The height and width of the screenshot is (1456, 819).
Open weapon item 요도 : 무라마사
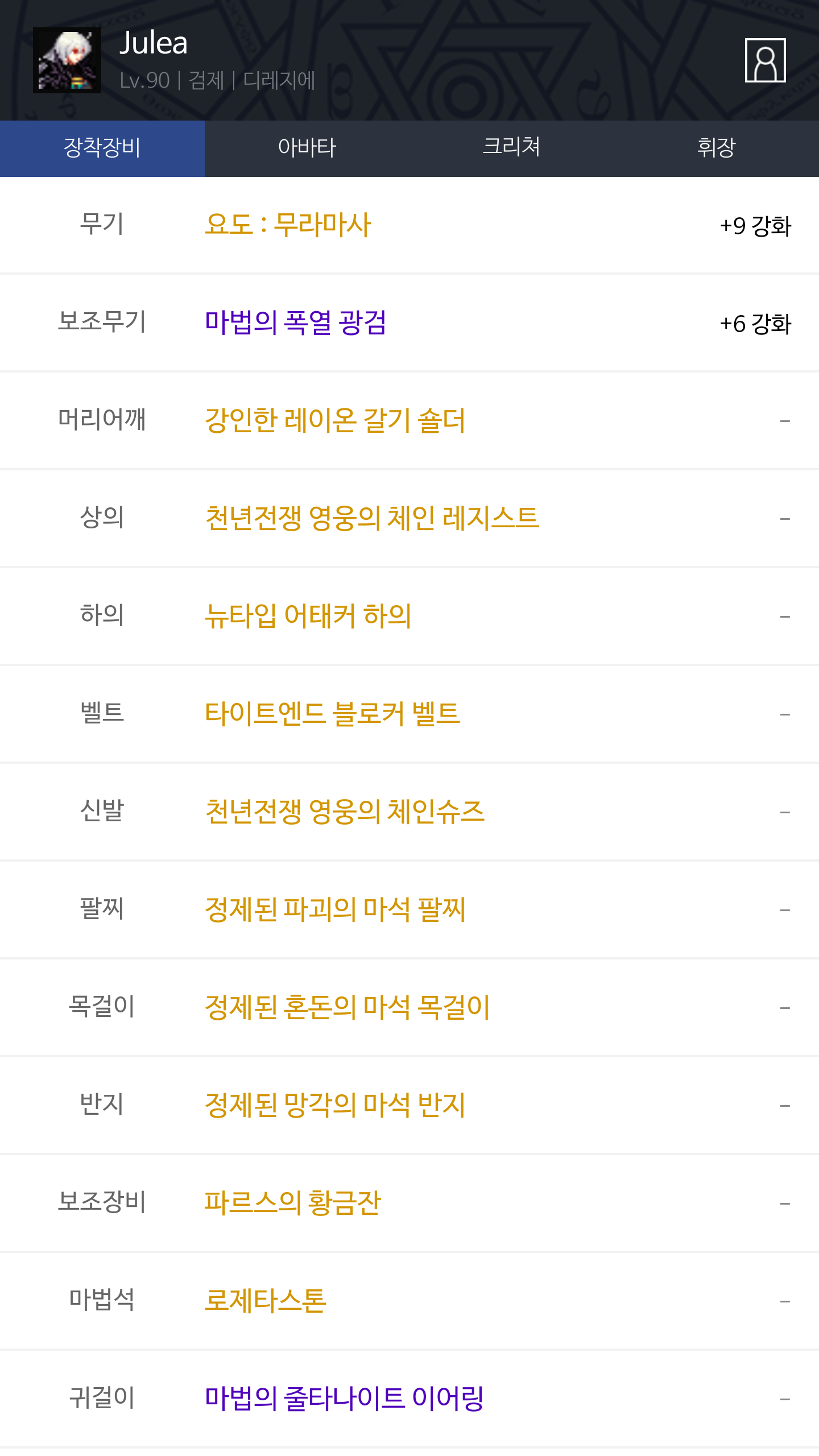(x=288, y=225)
